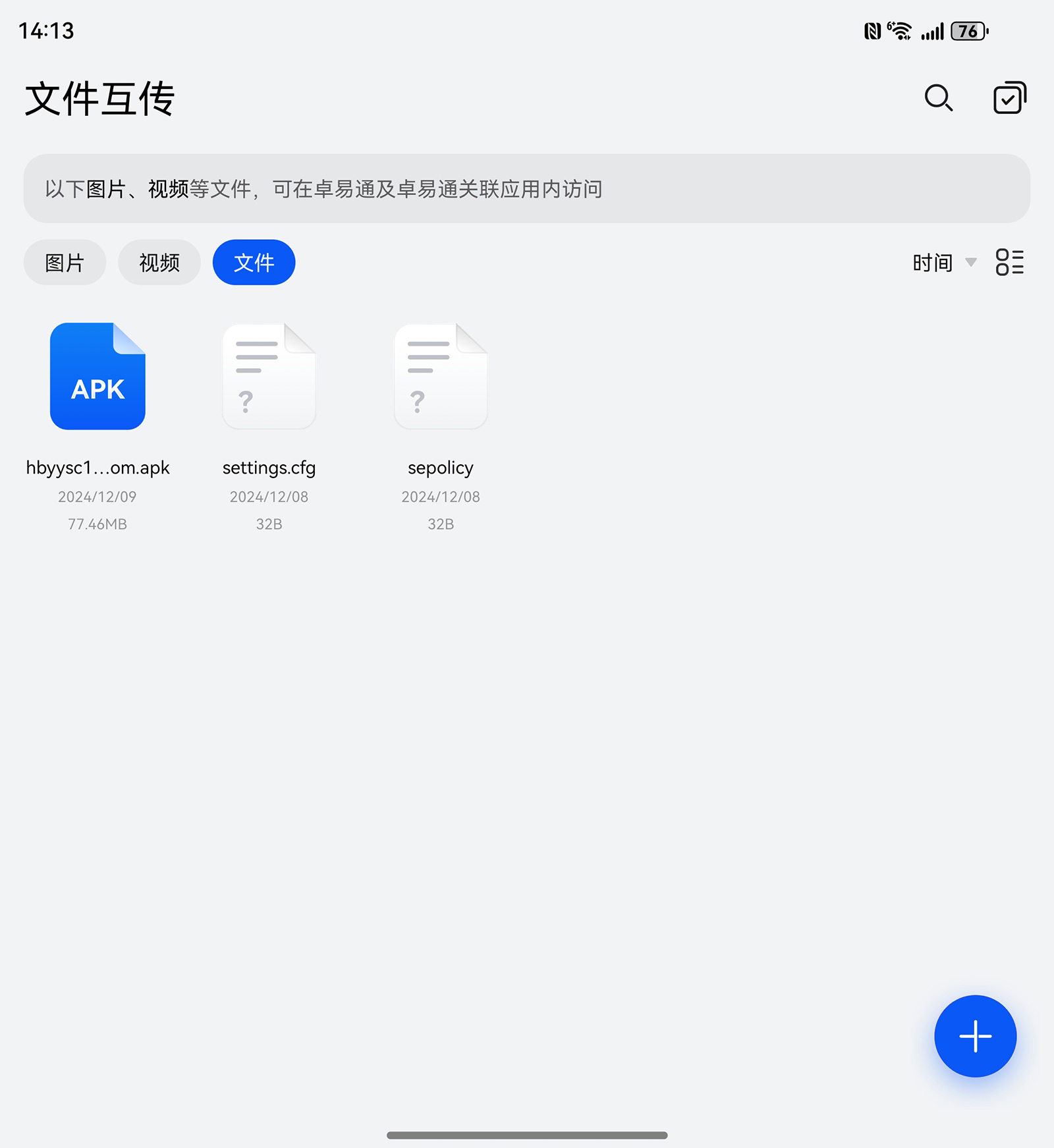
Task: Enter multi-select mode via checkbox icon
Action: tap(1009, 98)
